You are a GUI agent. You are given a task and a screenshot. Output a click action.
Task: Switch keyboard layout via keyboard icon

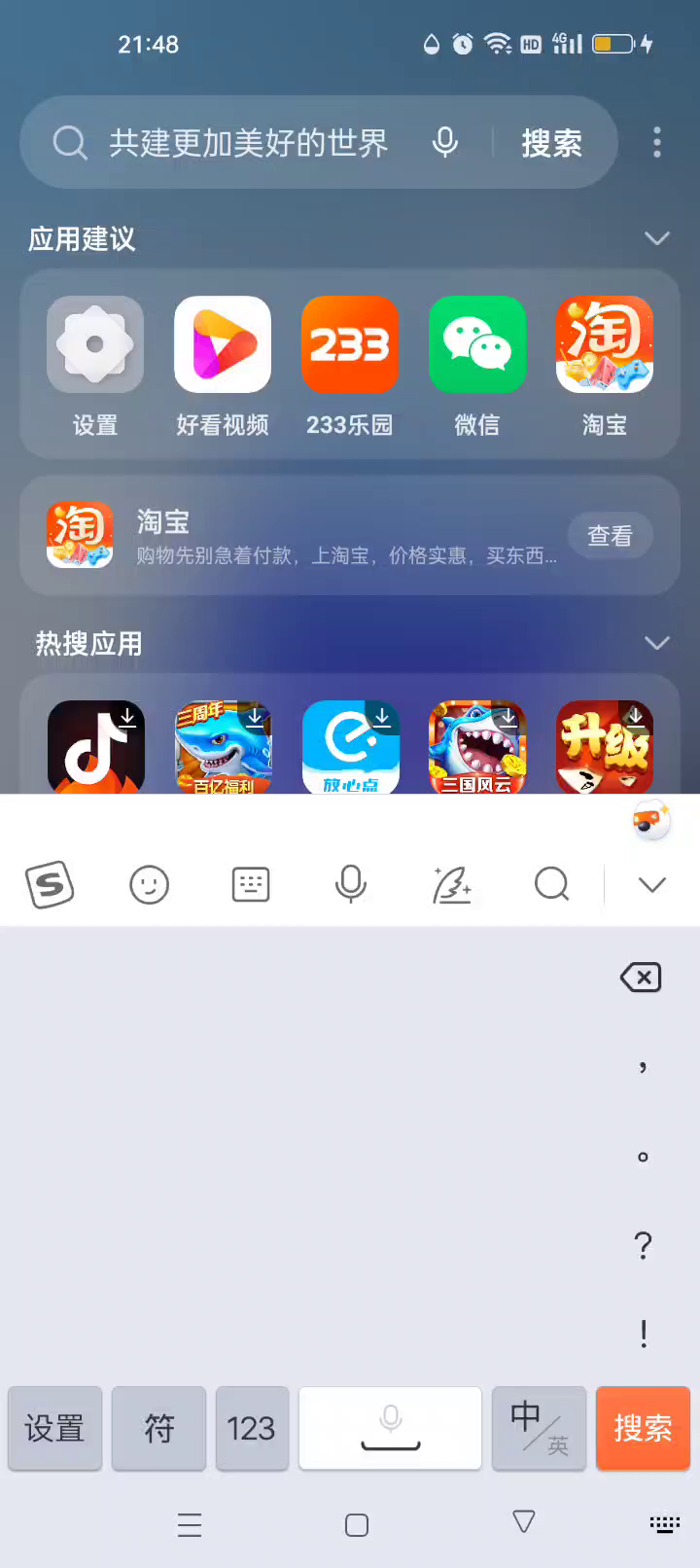pyautogui.click(x=251, y=884)
